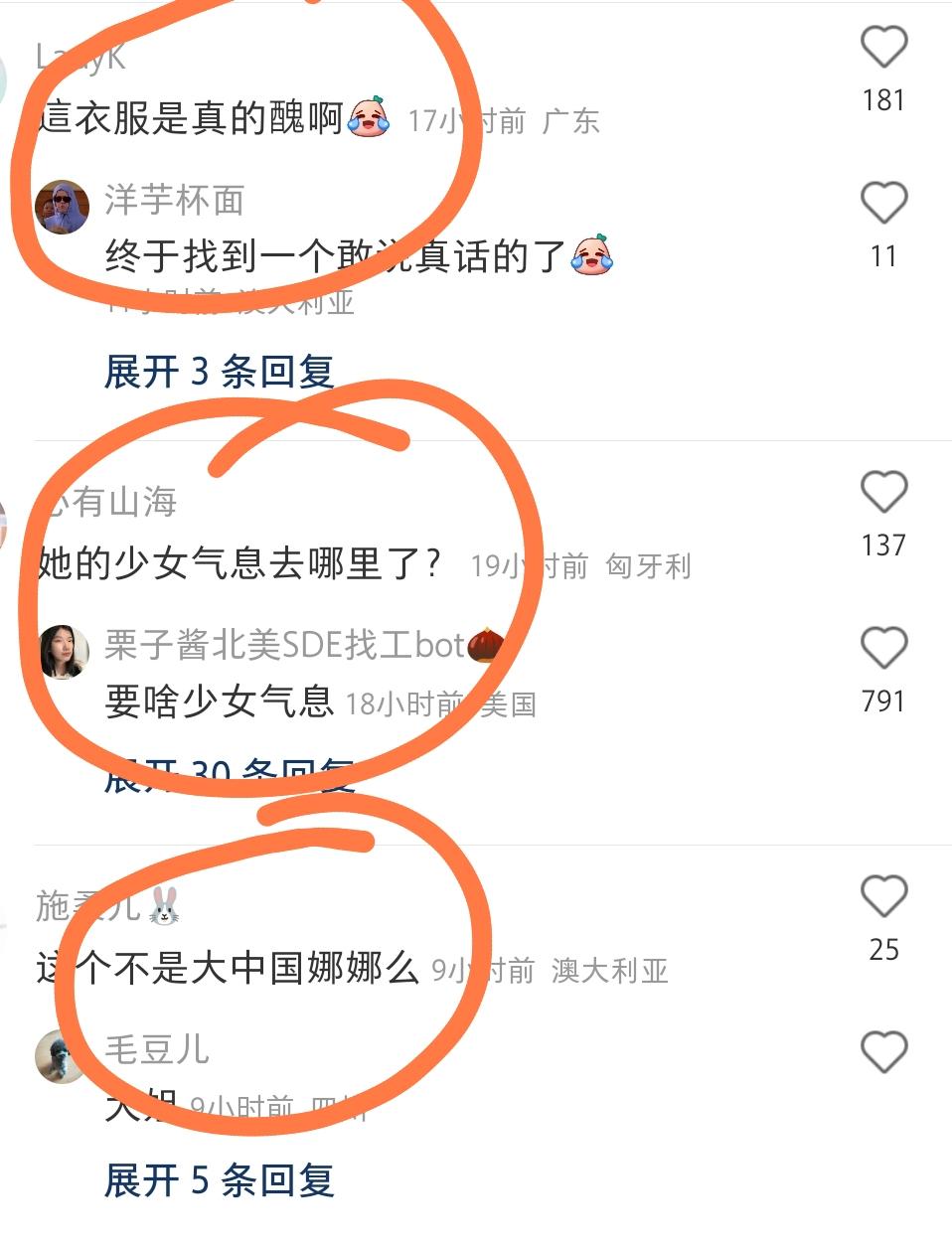The width and height of the screenshot is (952, 1246).
Task: Like 毛豆儿's reply
Action: coord(883,1052)
